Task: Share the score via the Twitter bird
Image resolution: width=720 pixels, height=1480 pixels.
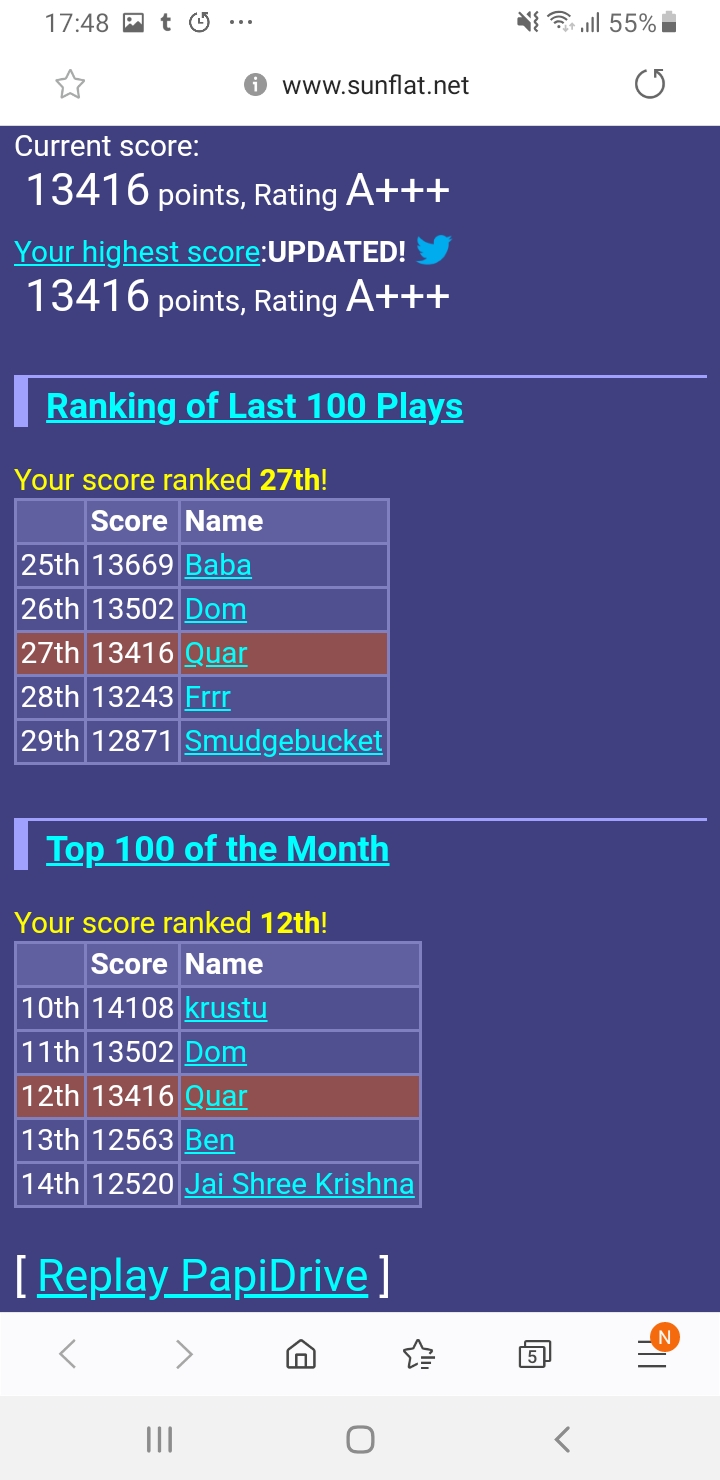Action: [x=434, y=250]
